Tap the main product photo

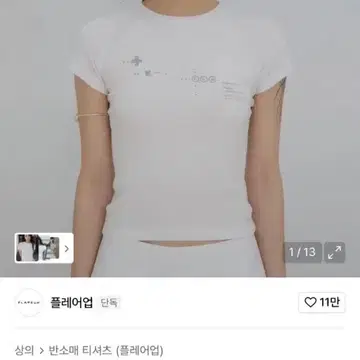click(x=180, y=138)
